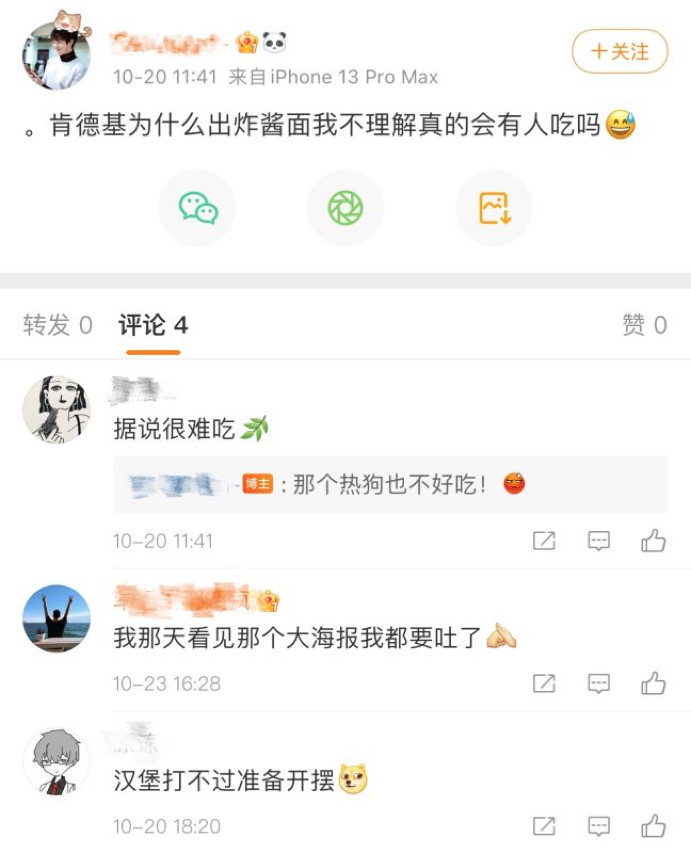Reply to the comment about 大海报
This screenshot has height=853, width=691.
599,684
